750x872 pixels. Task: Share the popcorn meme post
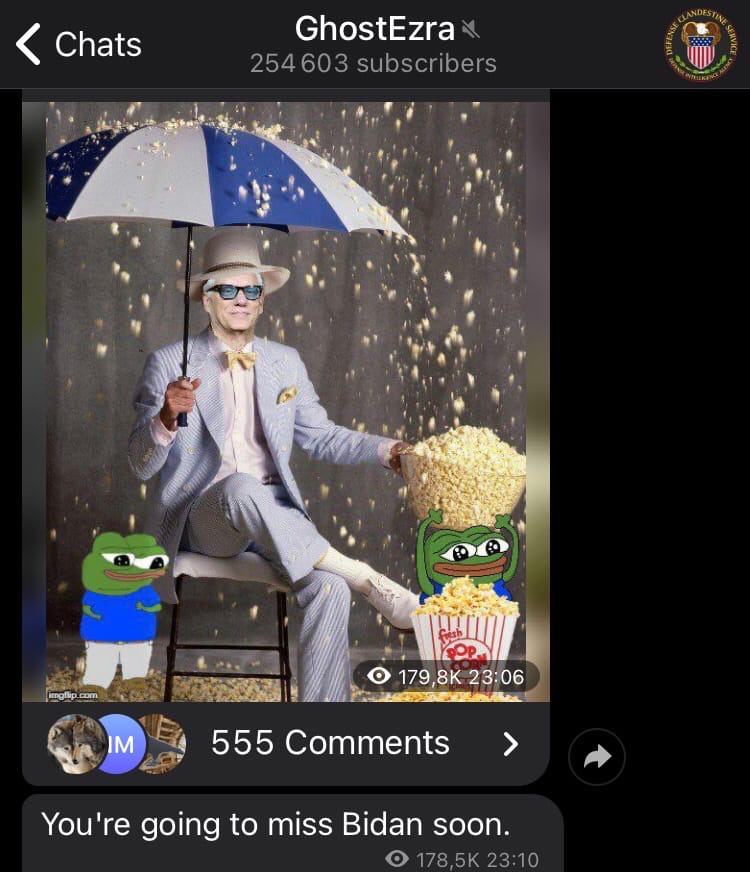coord(597,757)
